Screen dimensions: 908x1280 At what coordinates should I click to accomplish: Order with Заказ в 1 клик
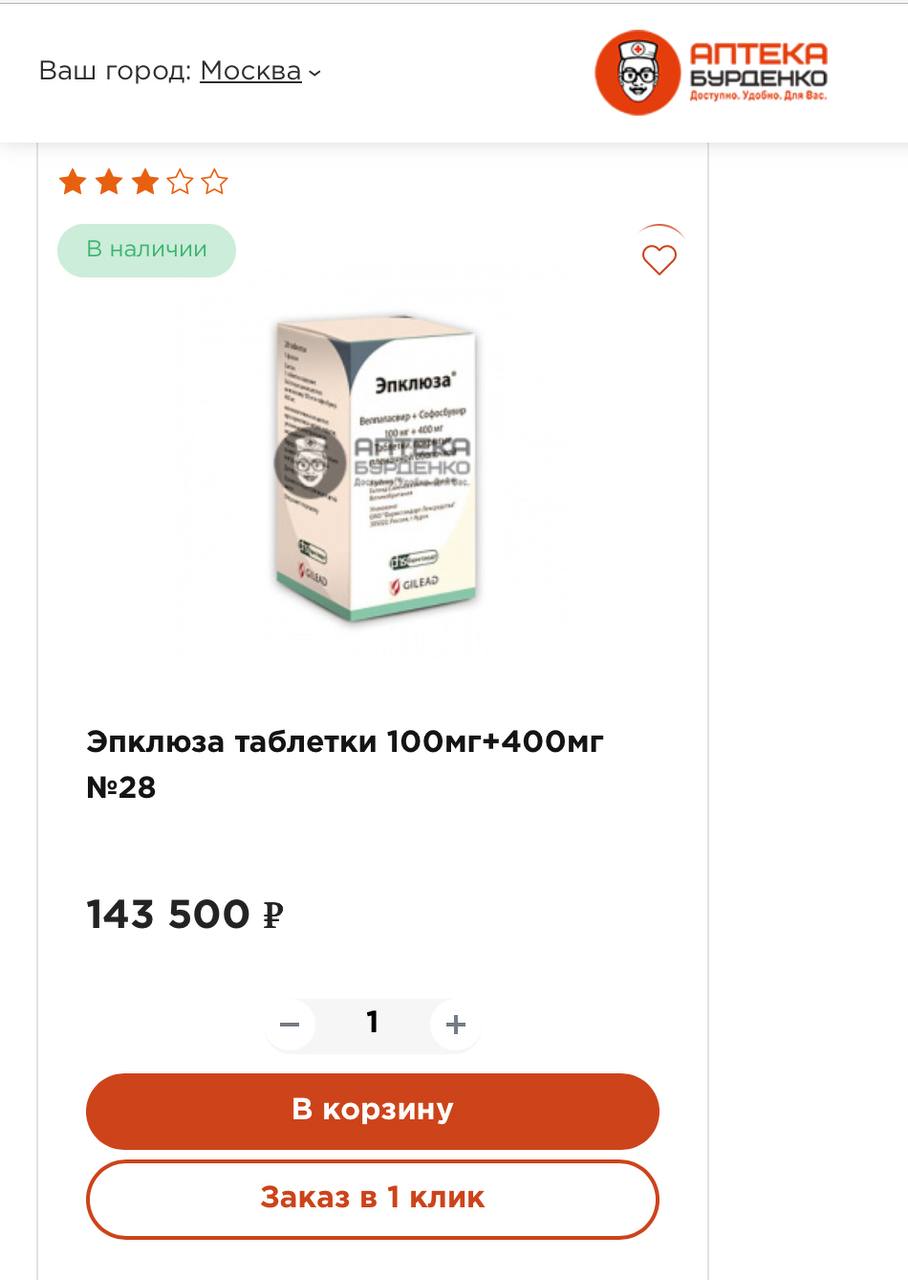click(372, 1198)
